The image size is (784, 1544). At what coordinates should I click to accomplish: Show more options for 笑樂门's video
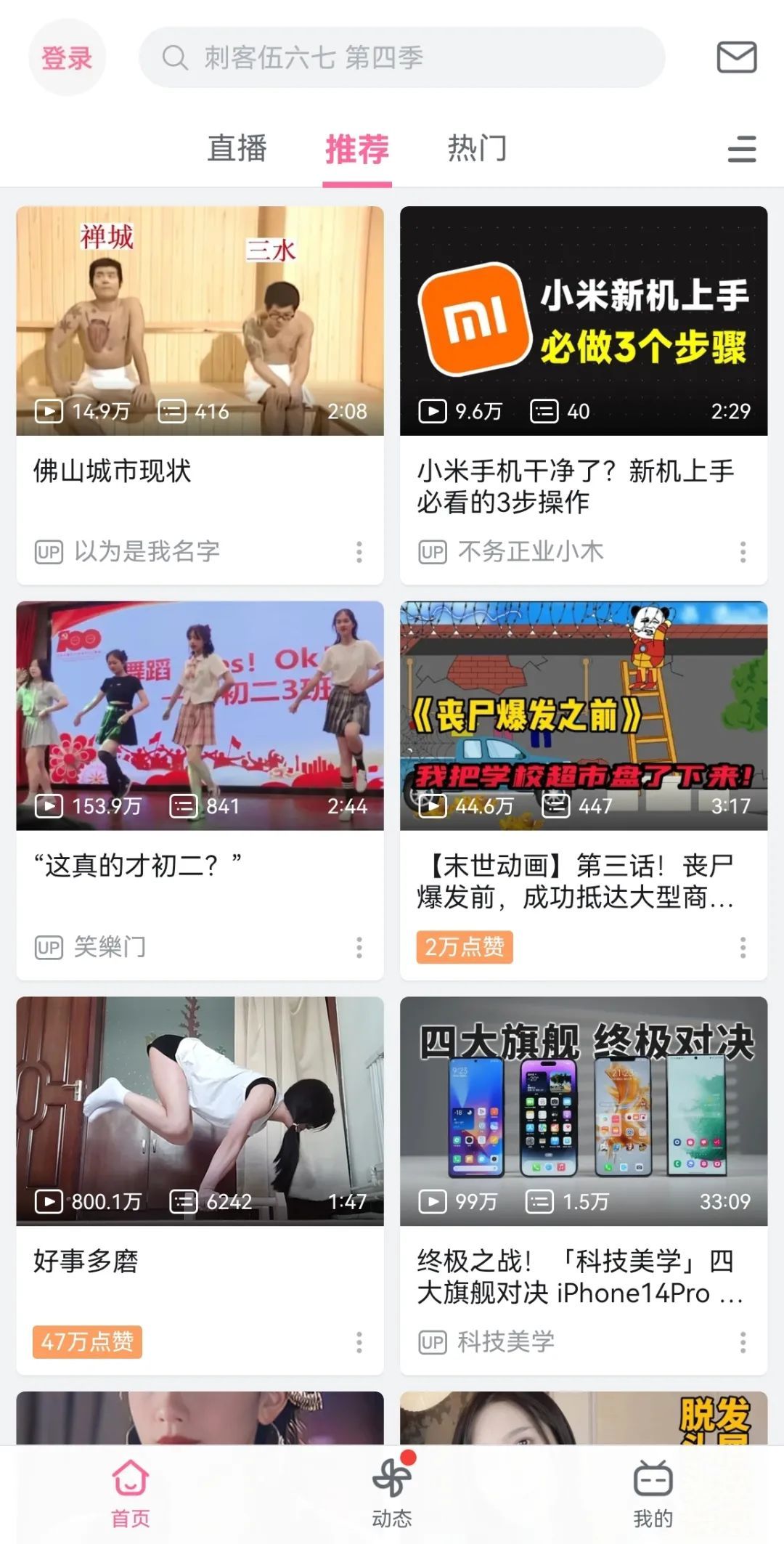[x=359, y=947]
